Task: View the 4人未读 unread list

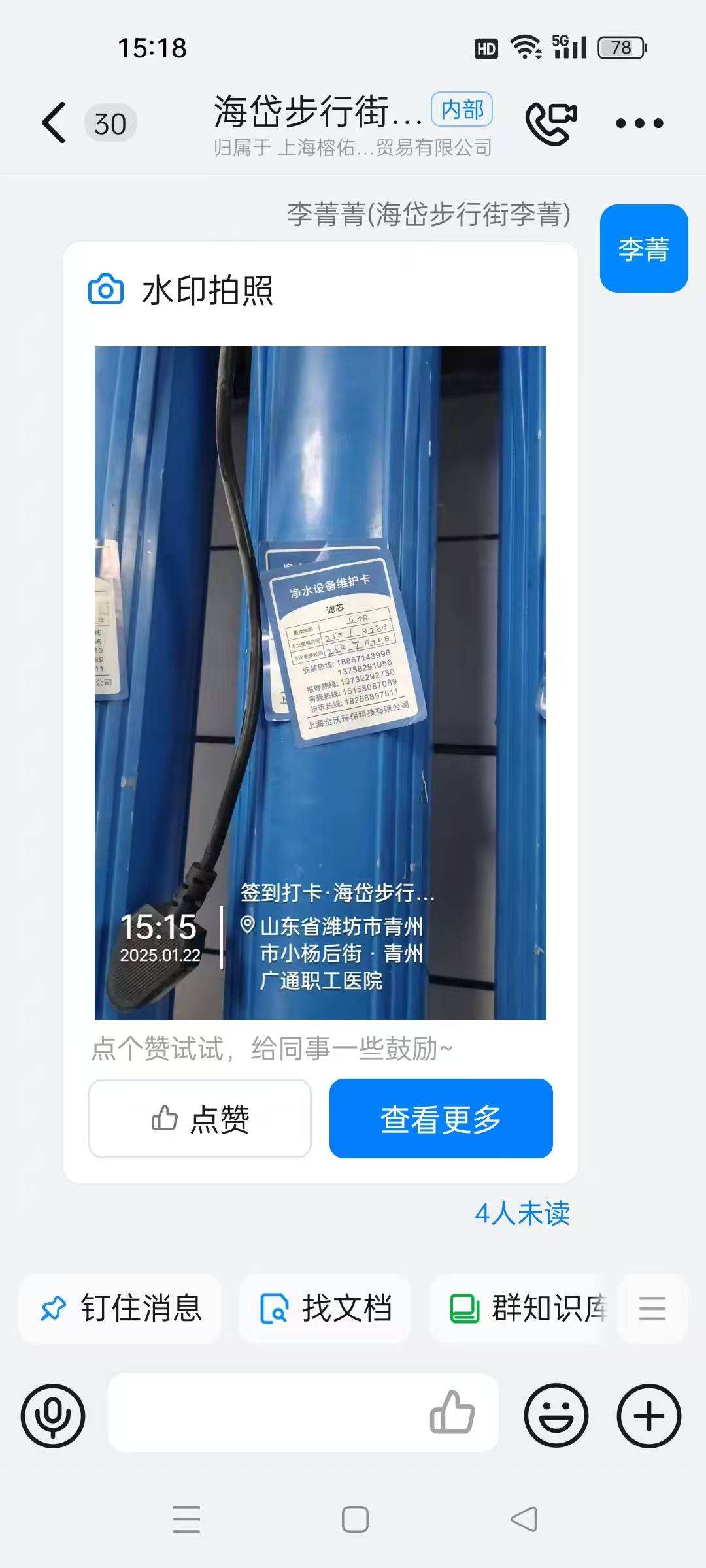Action: coord(522,1214)
